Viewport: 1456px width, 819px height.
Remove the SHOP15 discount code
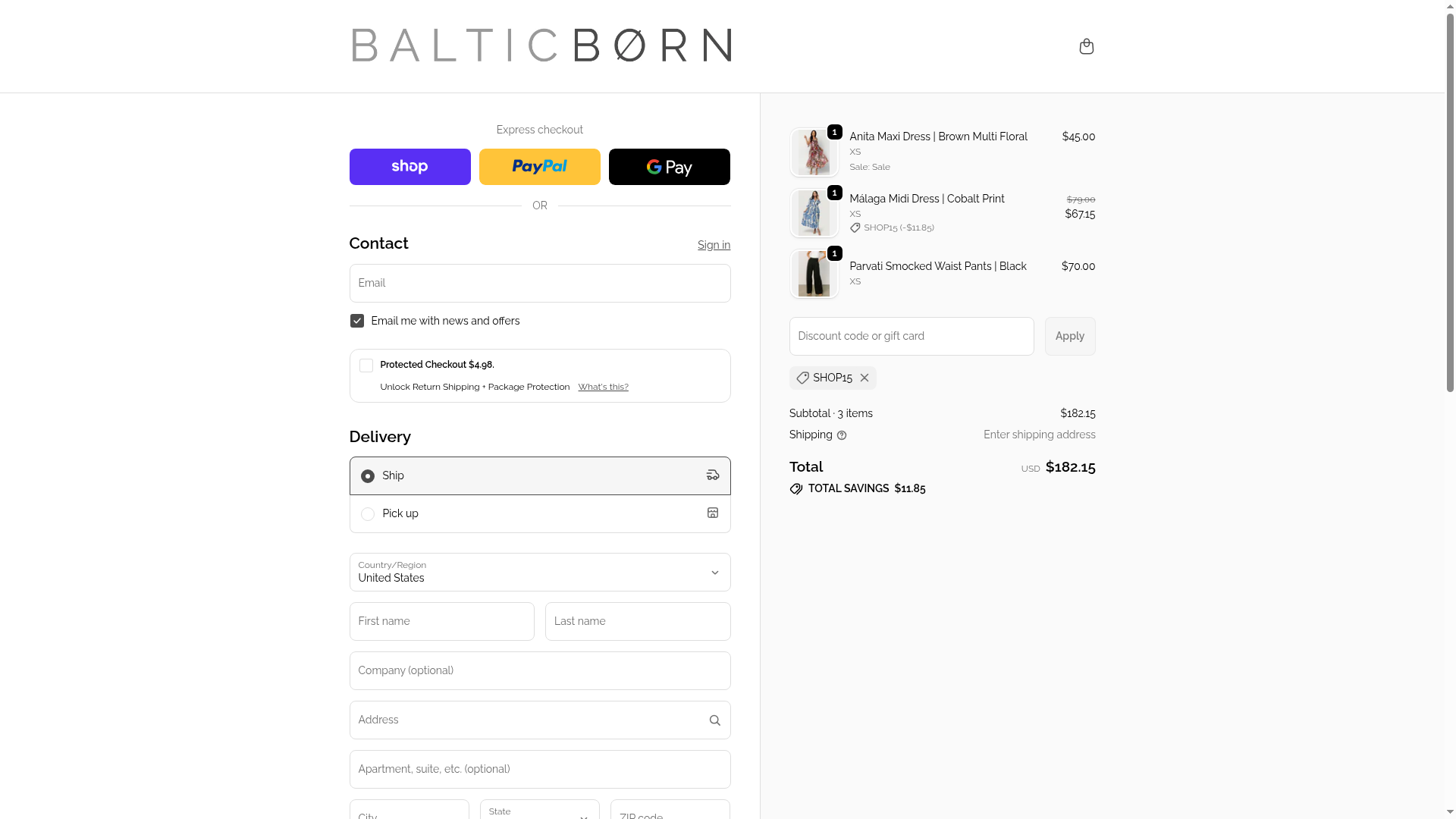(x=864, y=378)
